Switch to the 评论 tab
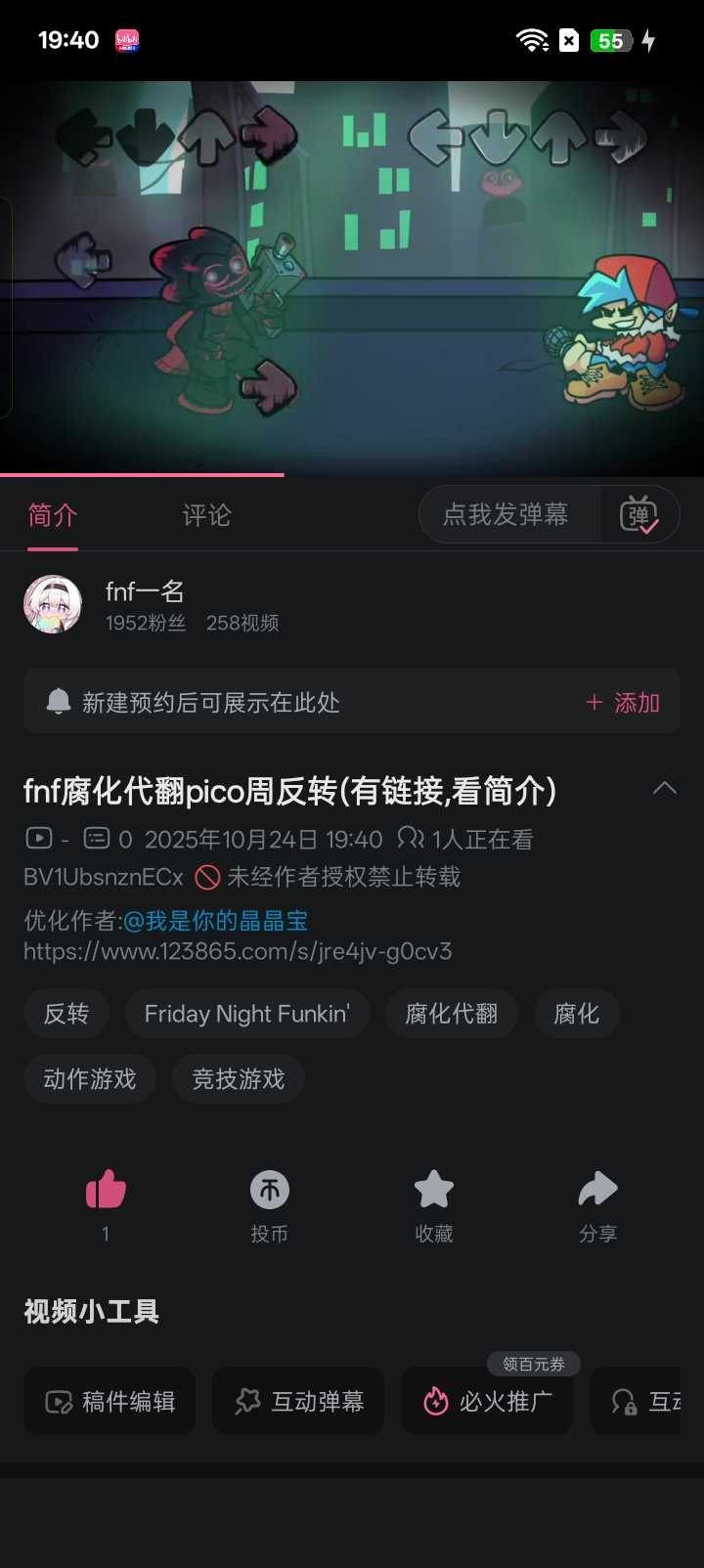Image resolution: width=704 pixels, height=1568 pixels. click(x=206, y=515)
